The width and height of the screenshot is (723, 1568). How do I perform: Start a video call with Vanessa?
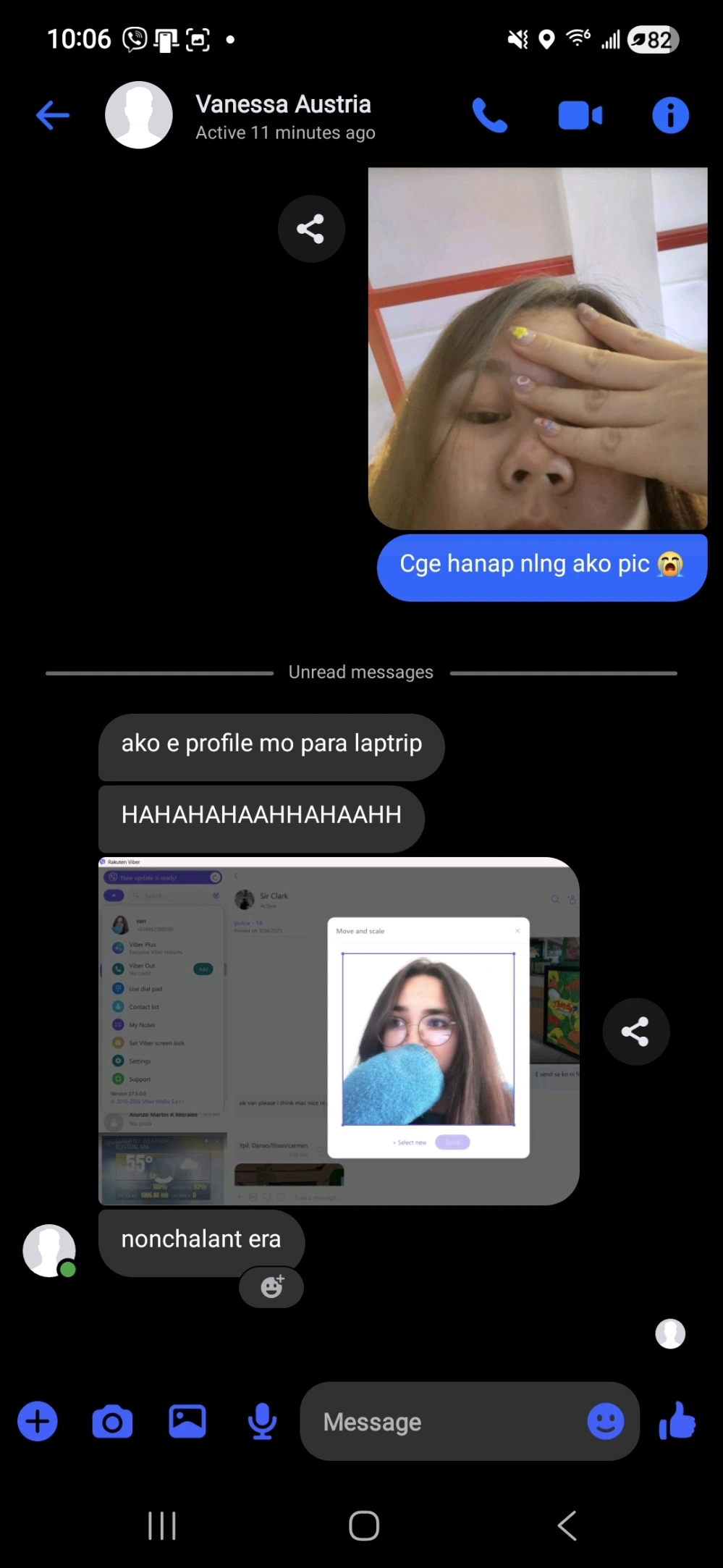coord(580,115)
